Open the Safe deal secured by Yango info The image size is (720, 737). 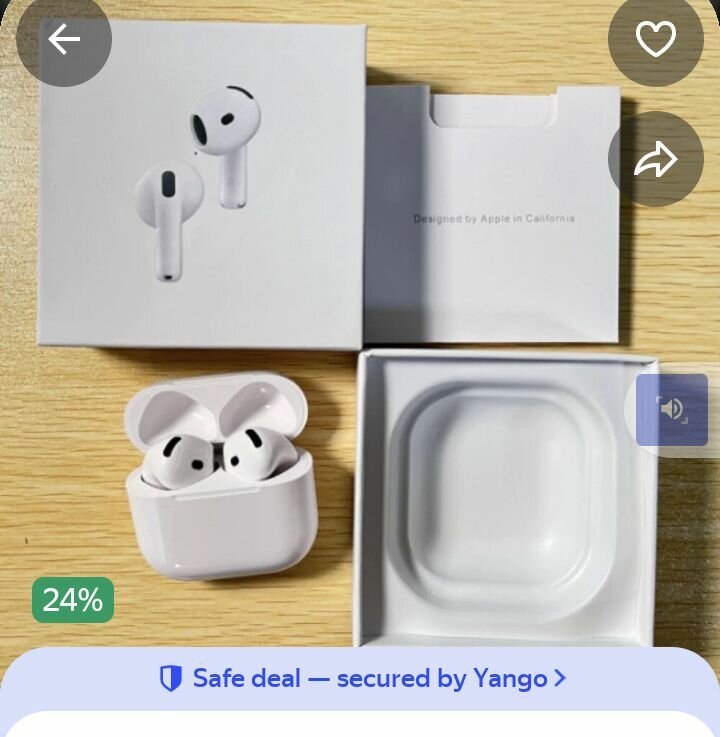(x=361, y=678)
